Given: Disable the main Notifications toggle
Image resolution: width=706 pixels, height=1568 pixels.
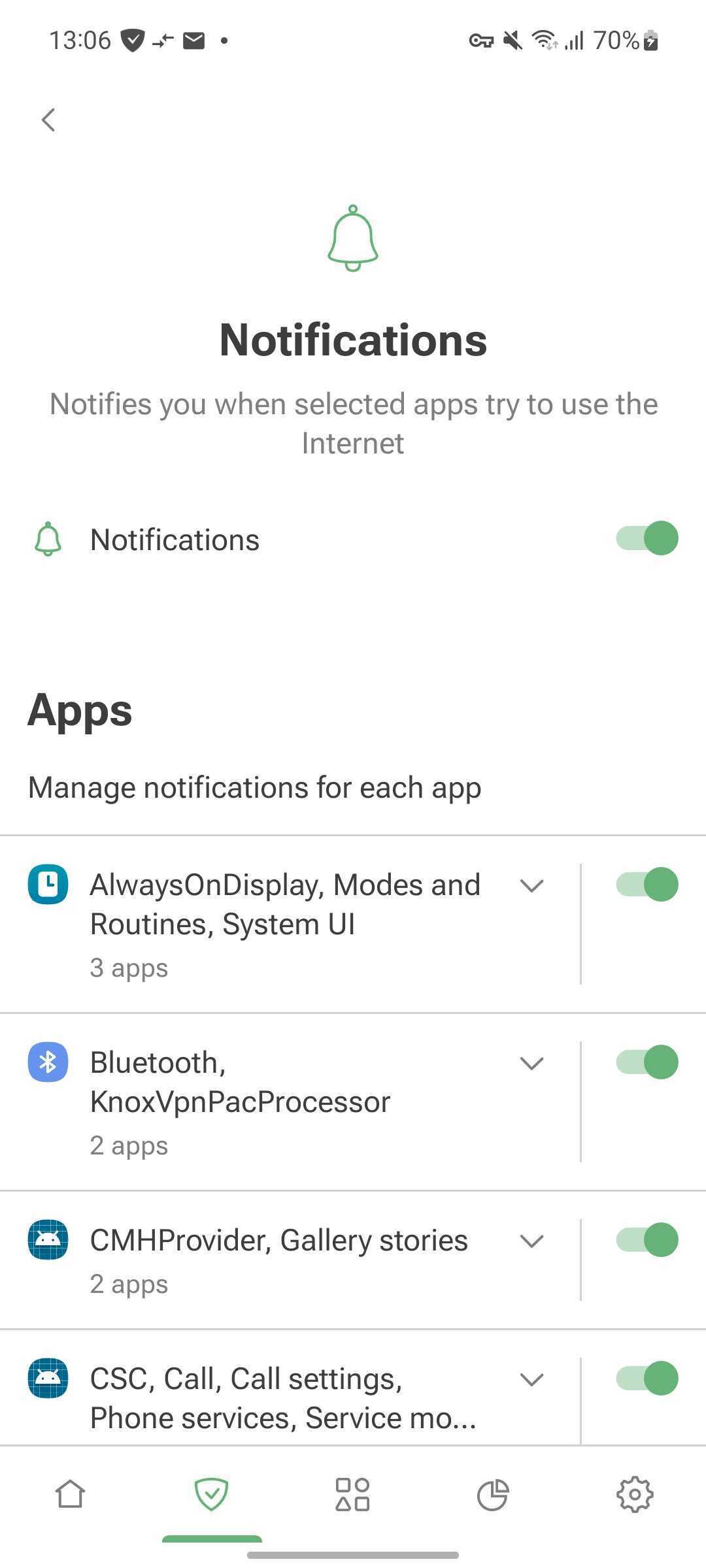Looking at the screenshot, I should pyautogui.click(x=647, y=538).
